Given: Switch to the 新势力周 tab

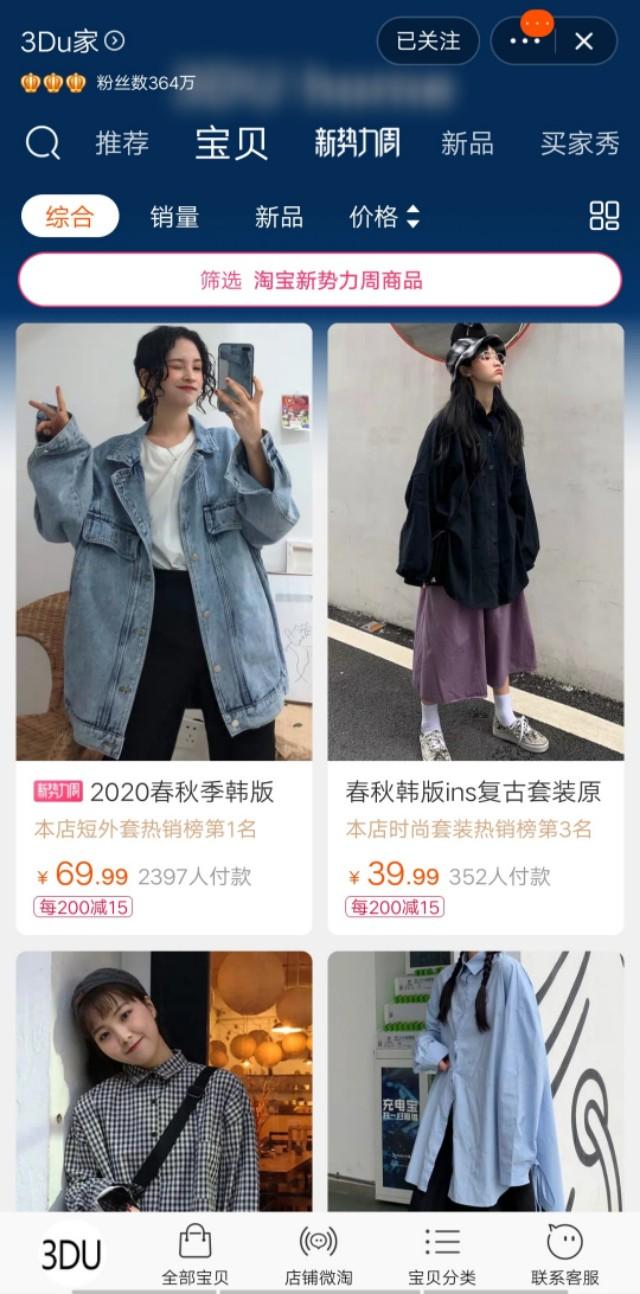Looking at the screenshot, I should [357, 144].
